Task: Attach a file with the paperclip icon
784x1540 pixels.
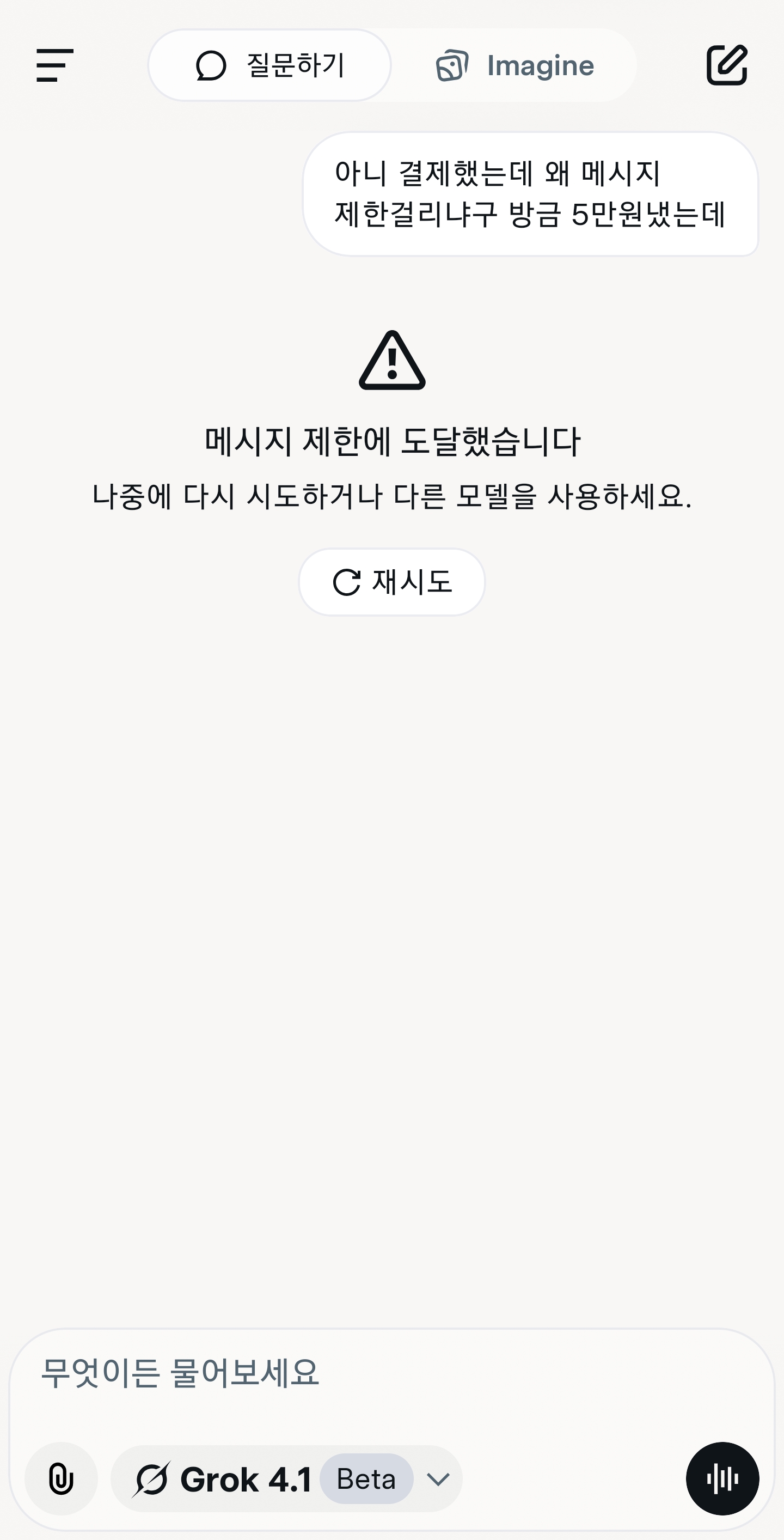Action: [61, 1478]
